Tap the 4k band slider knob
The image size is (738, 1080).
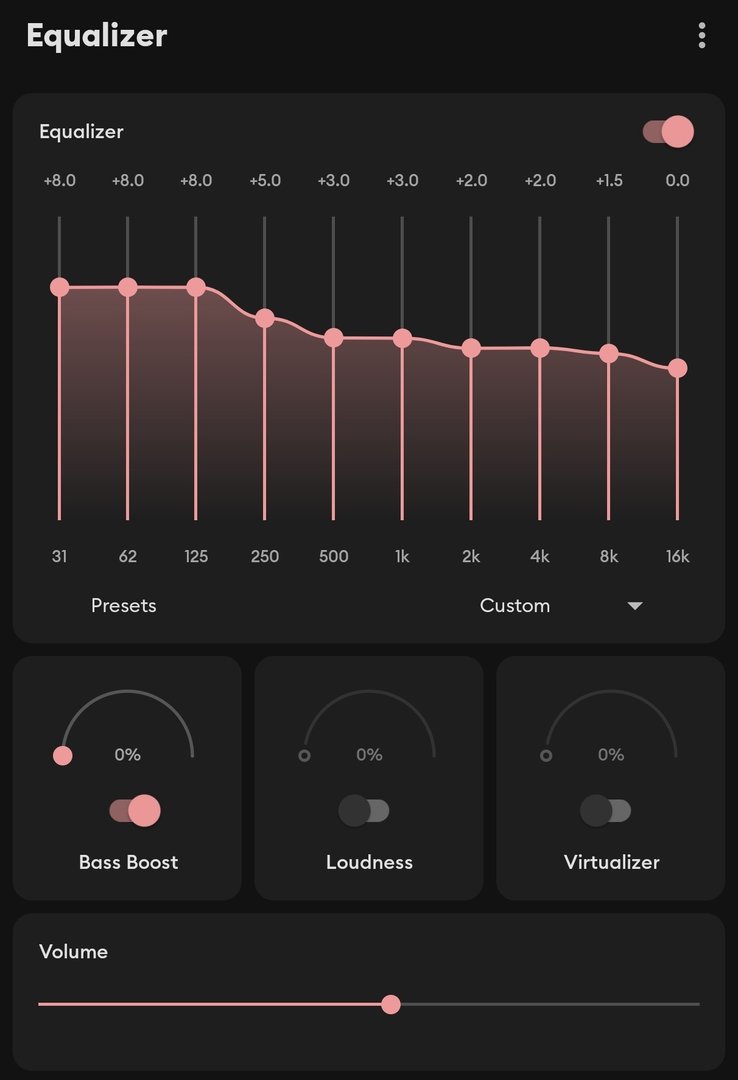point(540,348)
